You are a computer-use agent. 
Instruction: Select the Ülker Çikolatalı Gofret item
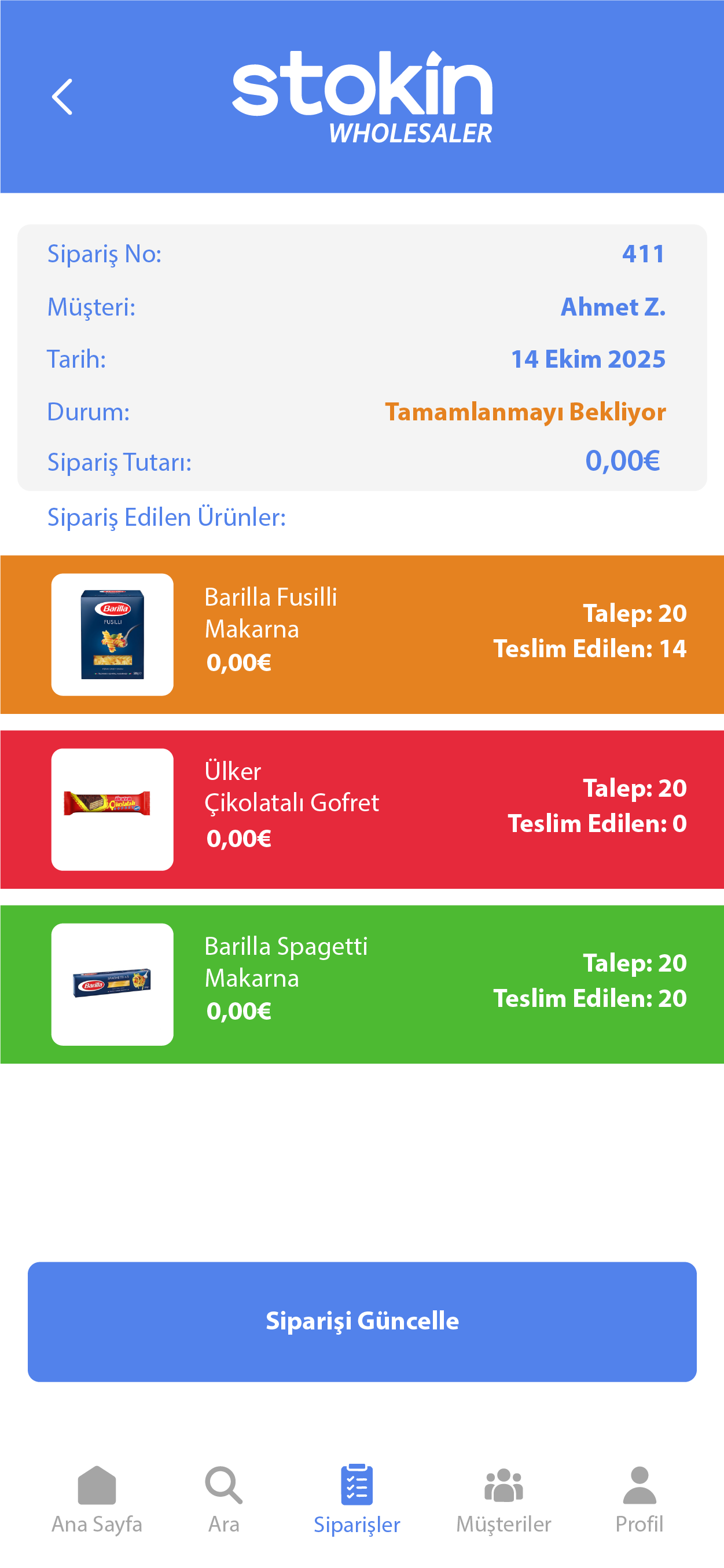pyautogui.click(x=362, y=809)
